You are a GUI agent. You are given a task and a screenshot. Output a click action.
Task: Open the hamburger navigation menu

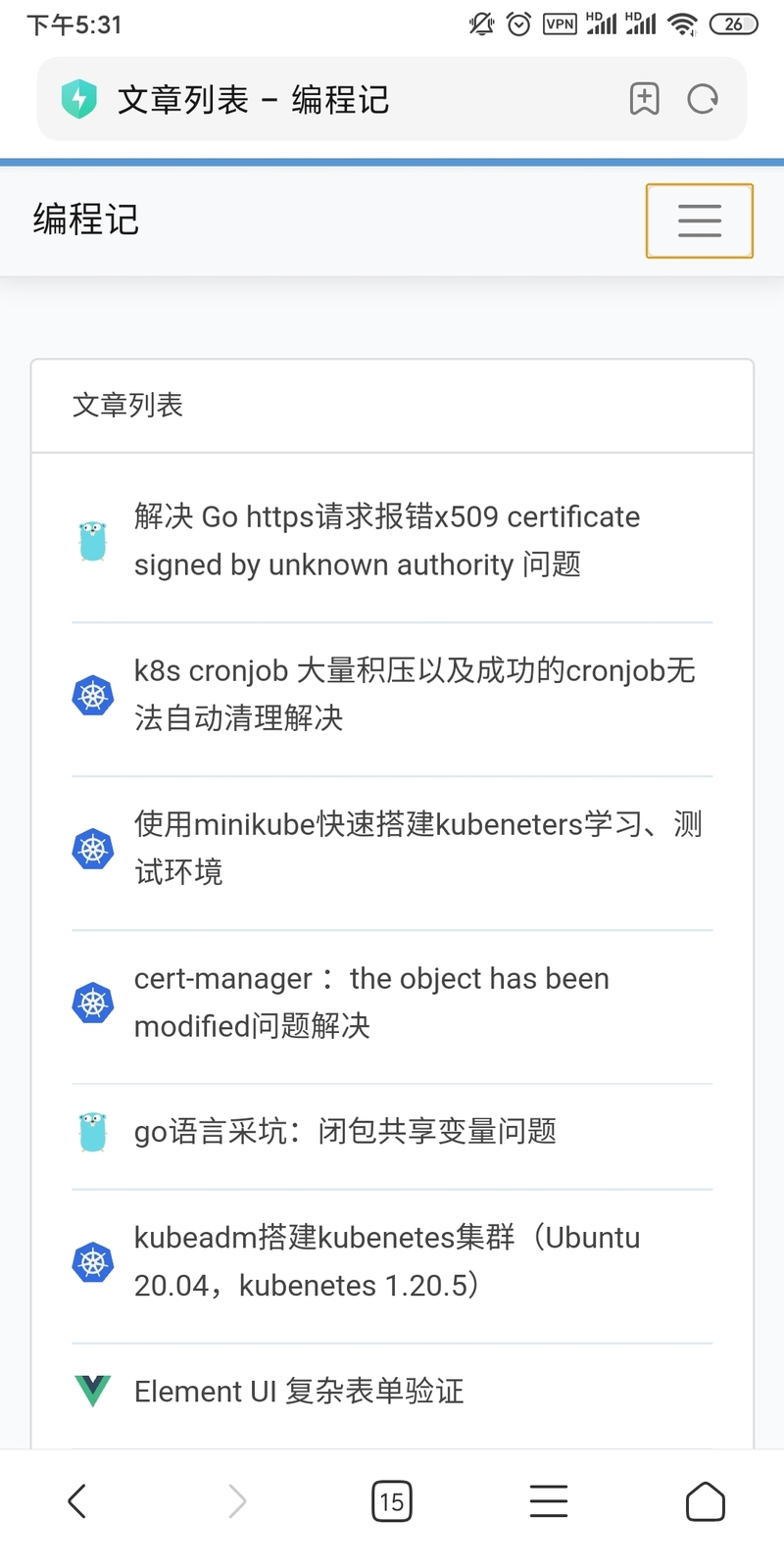click(x=699, y=220)
